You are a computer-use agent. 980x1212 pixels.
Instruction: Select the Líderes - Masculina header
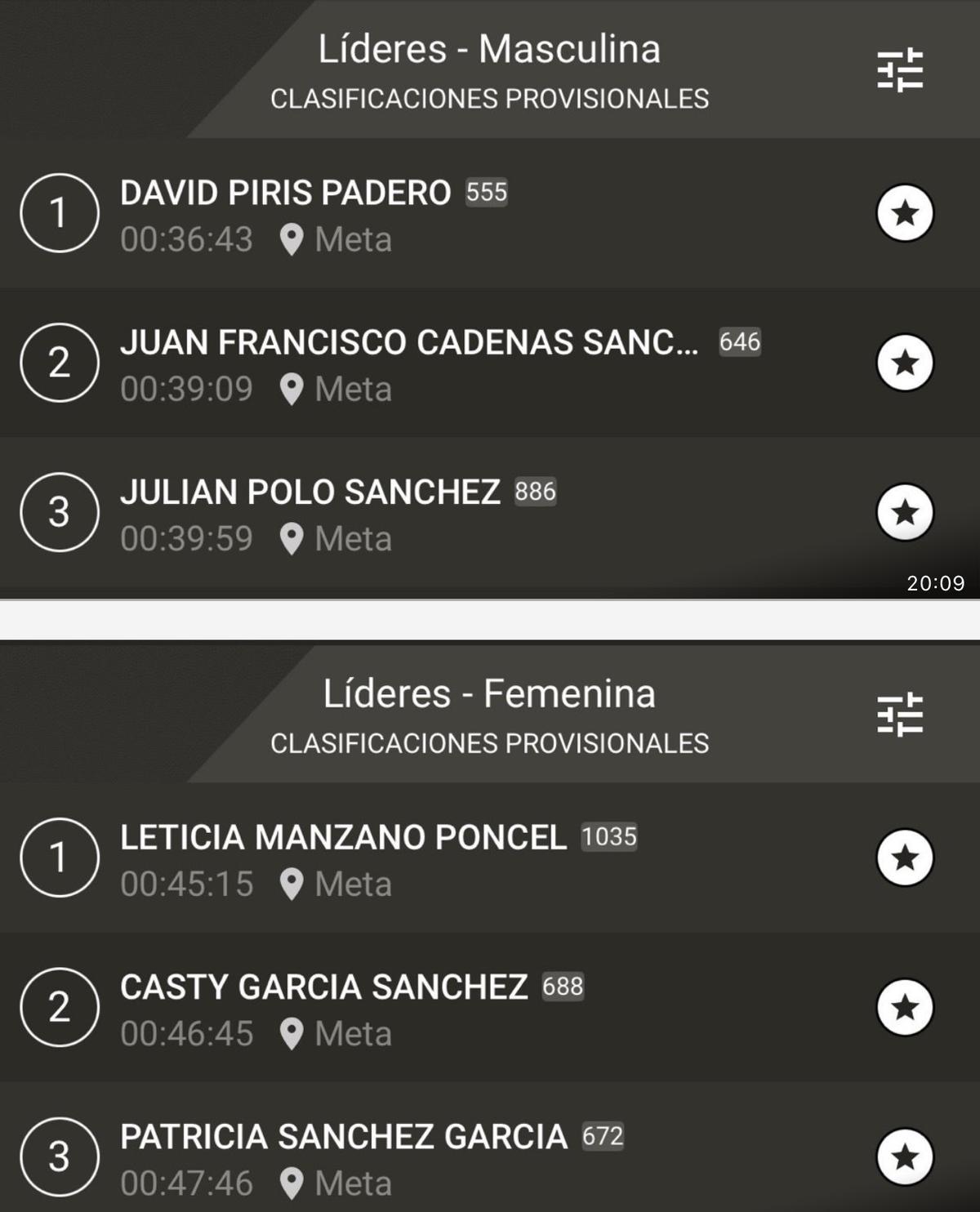(x=490, y=50)
